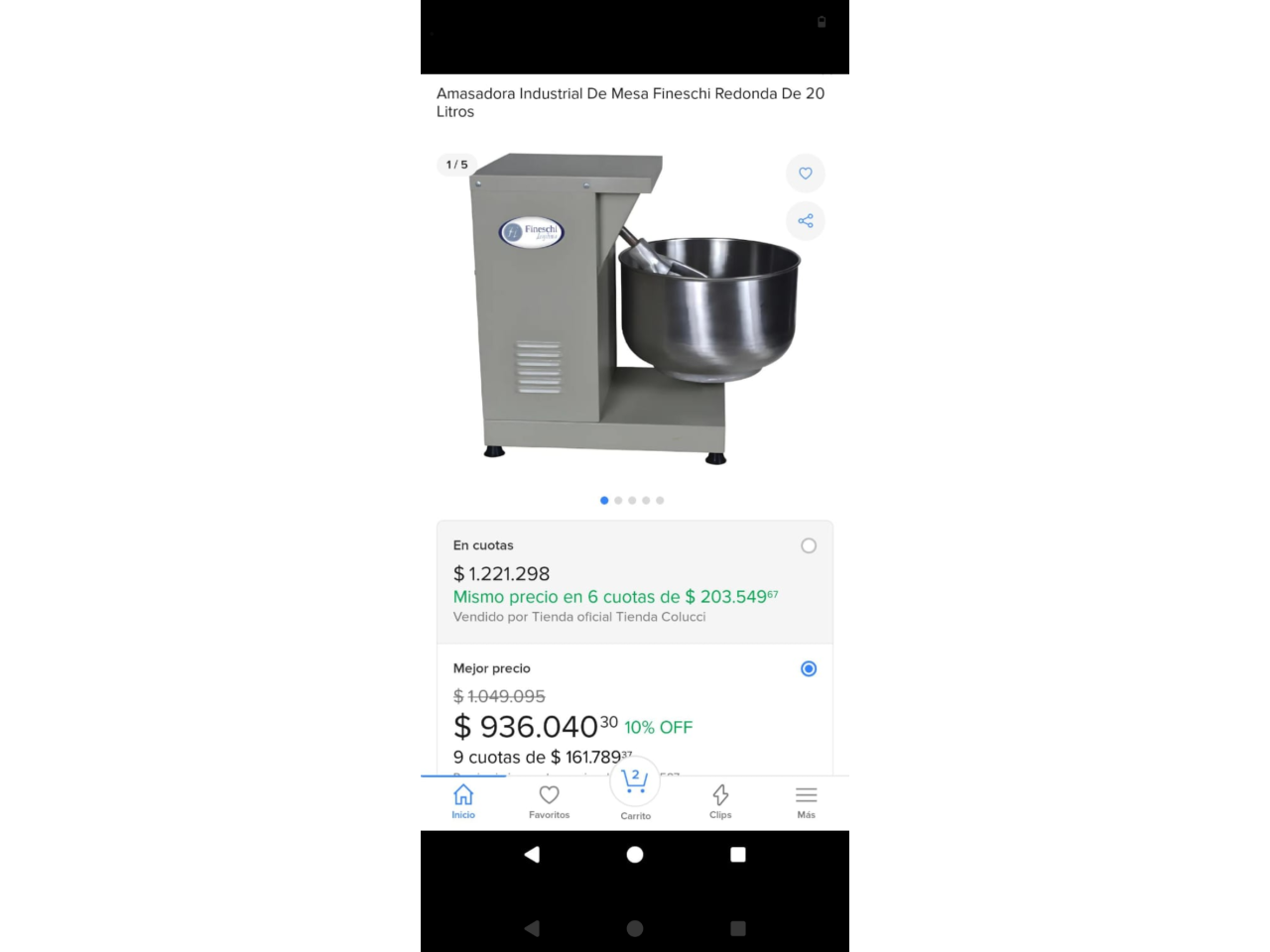The width and height of the screenshot is (1270, 952).
Task: Switch to the Clips tab
Action: point(720,801)
